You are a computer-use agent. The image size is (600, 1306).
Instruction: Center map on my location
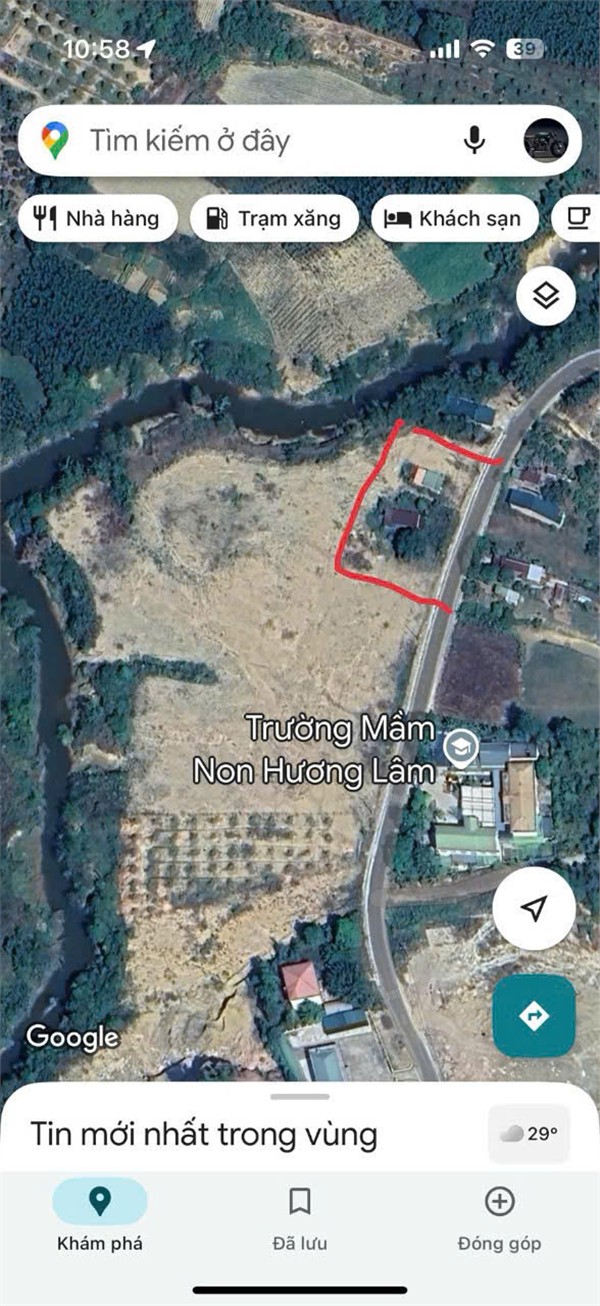click(x=535, y=908)
